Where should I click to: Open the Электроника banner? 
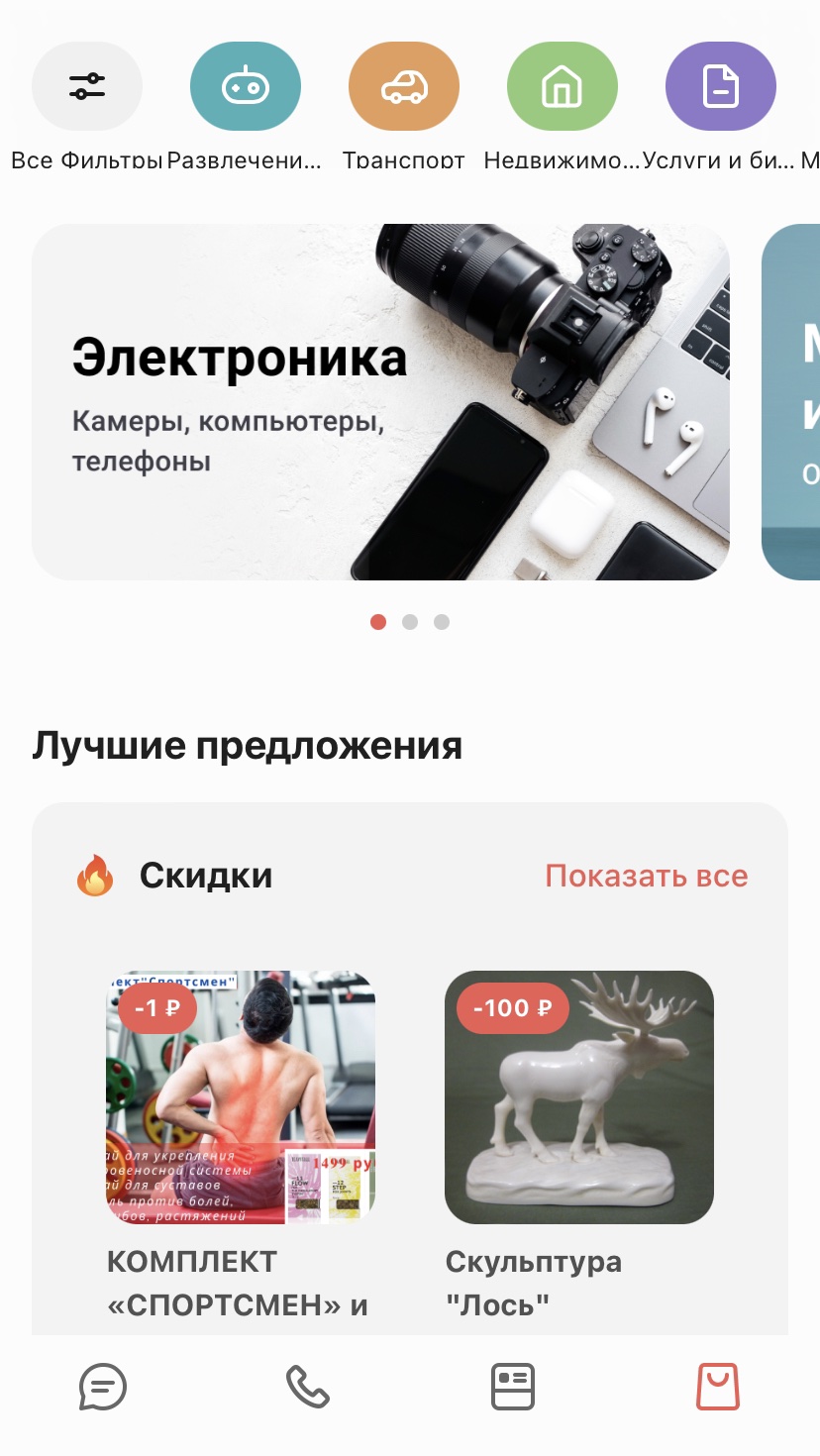(x=380, y=401)
